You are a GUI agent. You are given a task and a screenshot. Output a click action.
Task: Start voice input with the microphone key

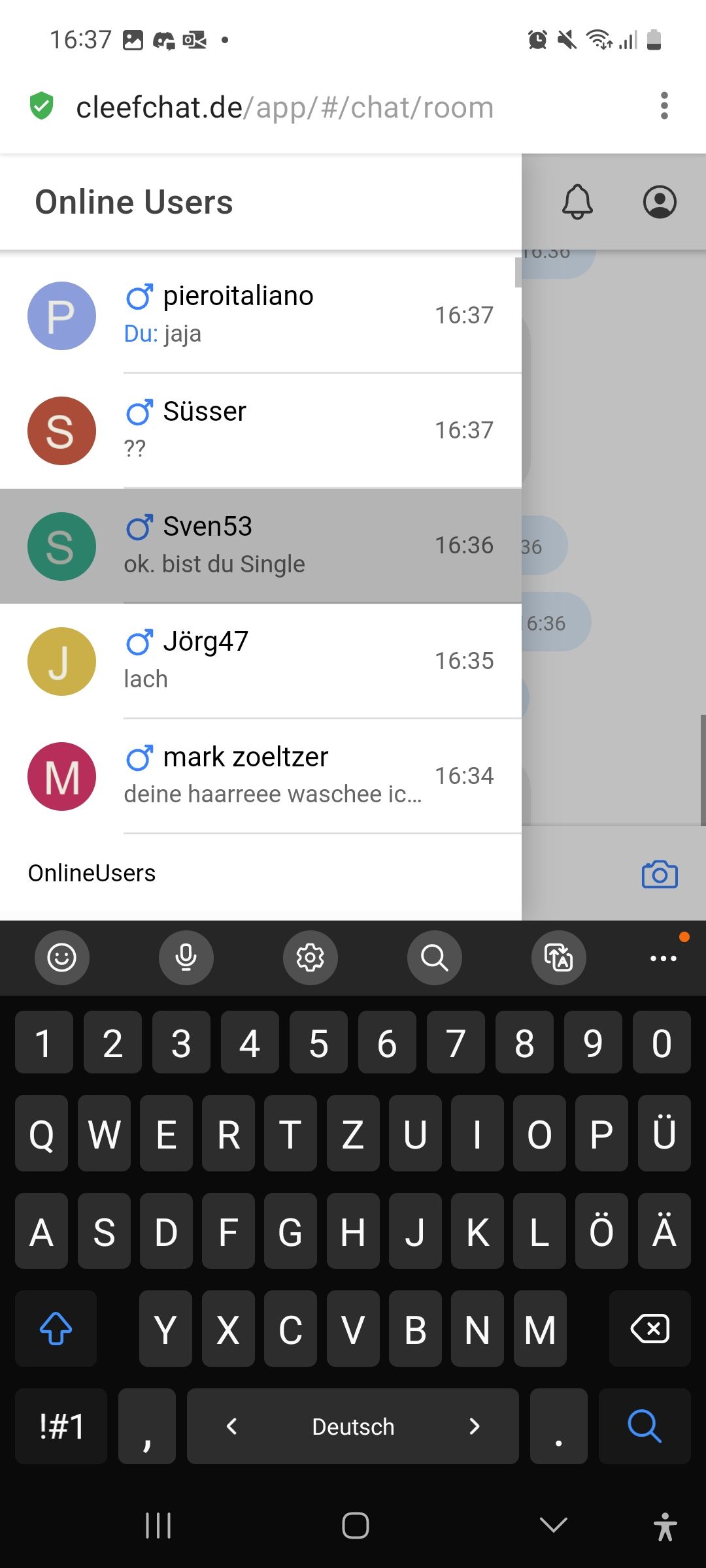186,958
